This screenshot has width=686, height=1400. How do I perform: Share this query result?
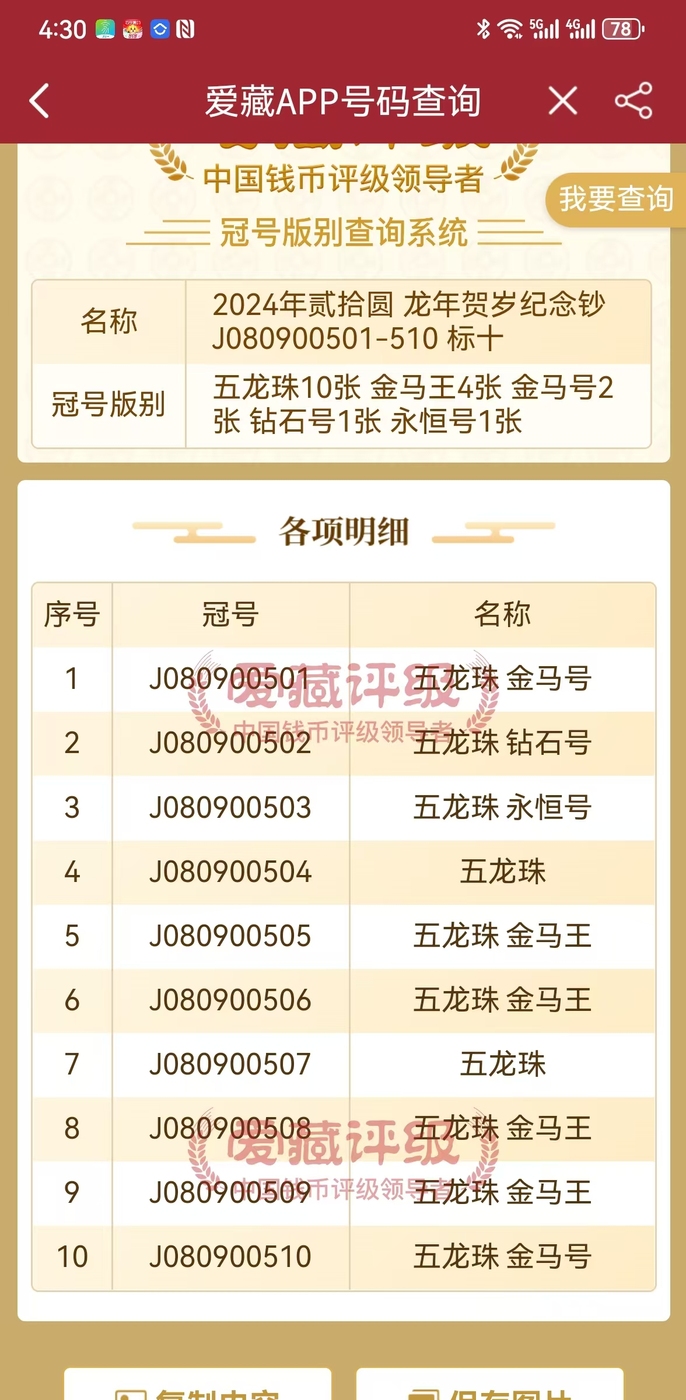633,101
